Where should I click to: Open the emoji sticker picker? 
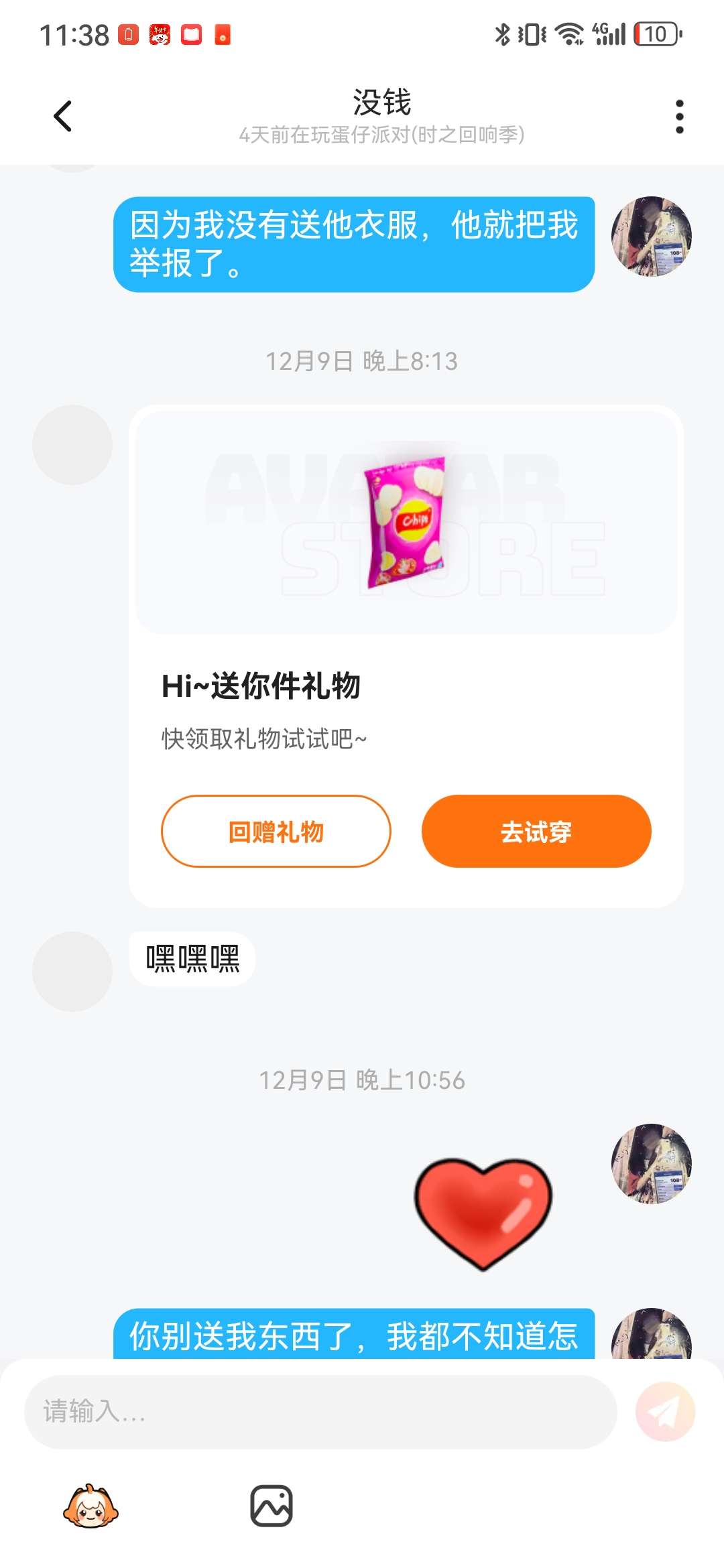90,1506
